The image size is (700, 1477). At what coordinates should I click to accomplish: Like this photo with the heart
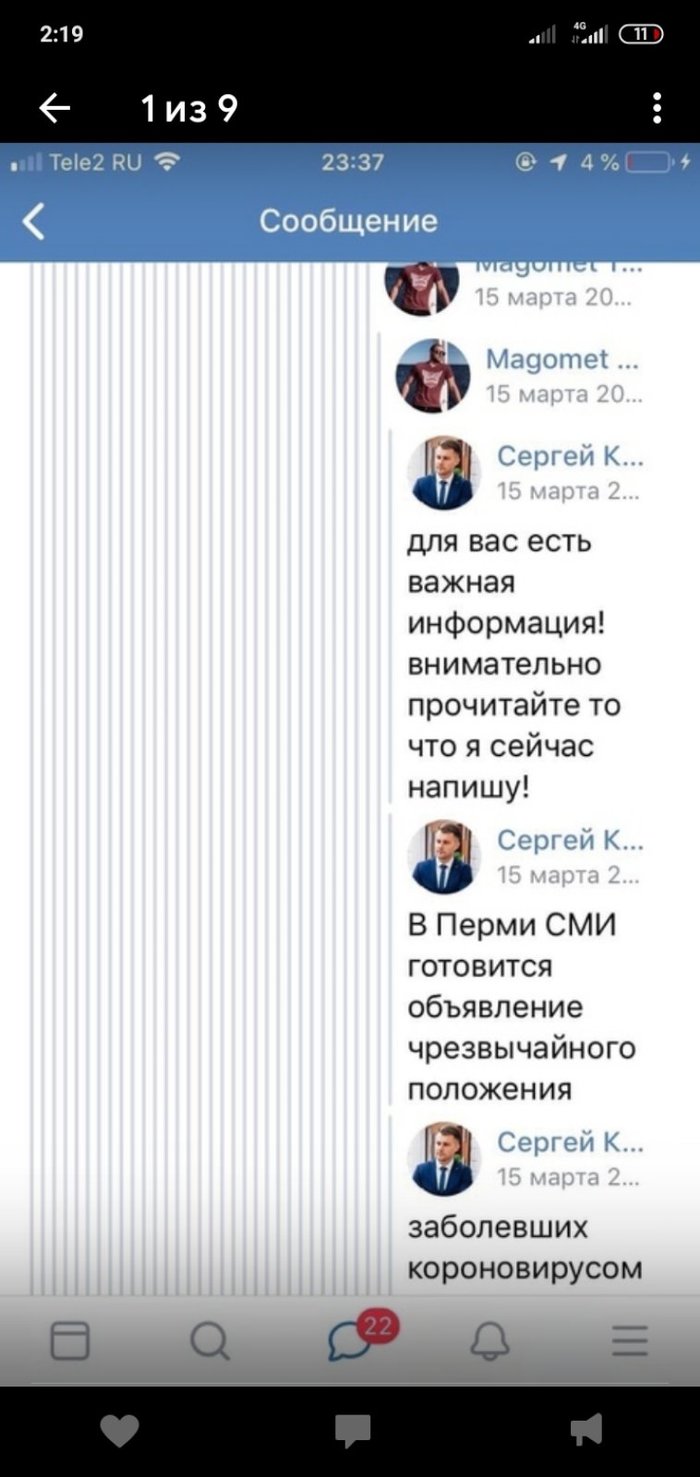[x=120, y=1432]
